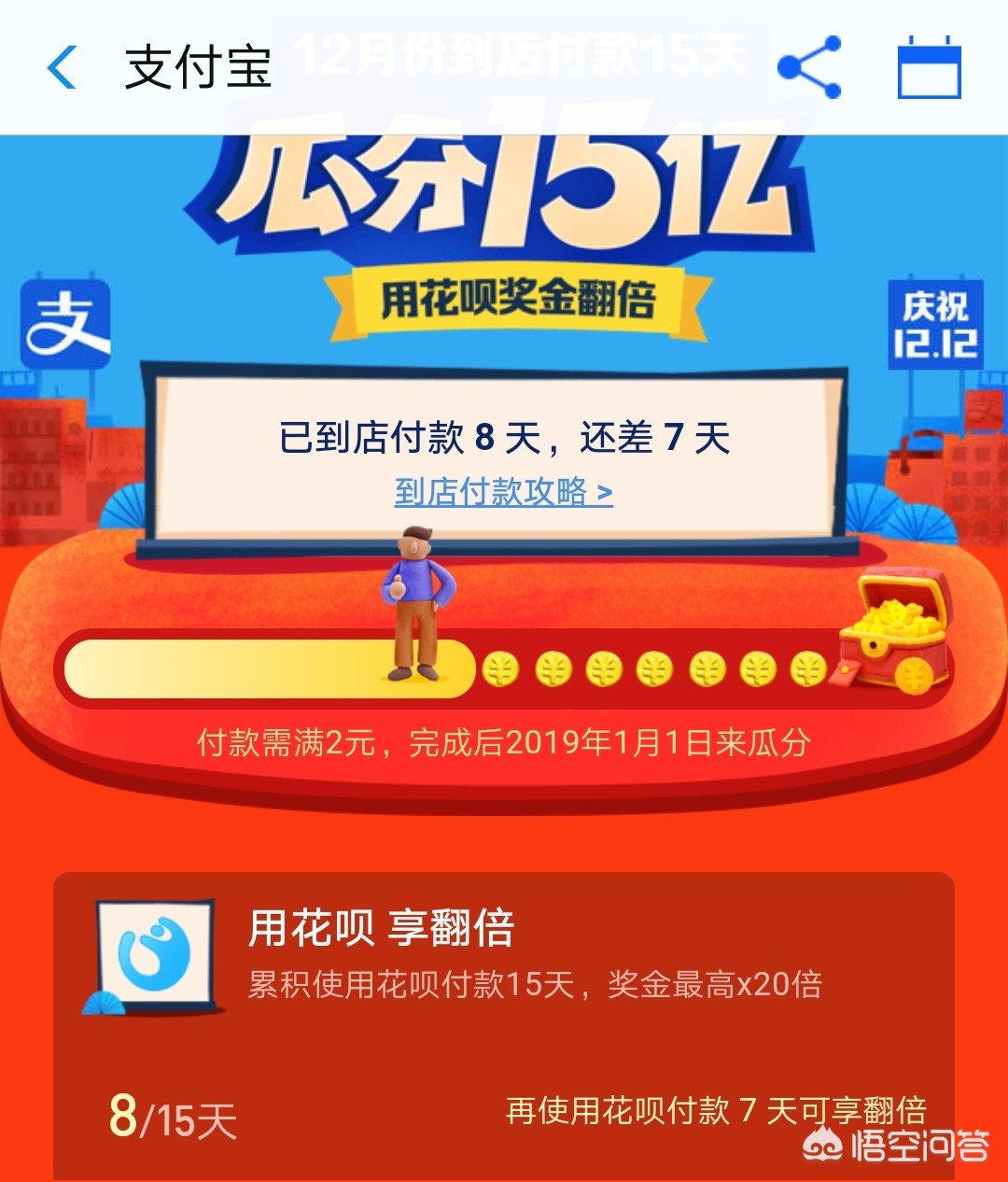Viewport: 1008px width, 1182px height.
Task: Open the calendar icon in the header
Action: pyautogui.click(x=929, y=67)
